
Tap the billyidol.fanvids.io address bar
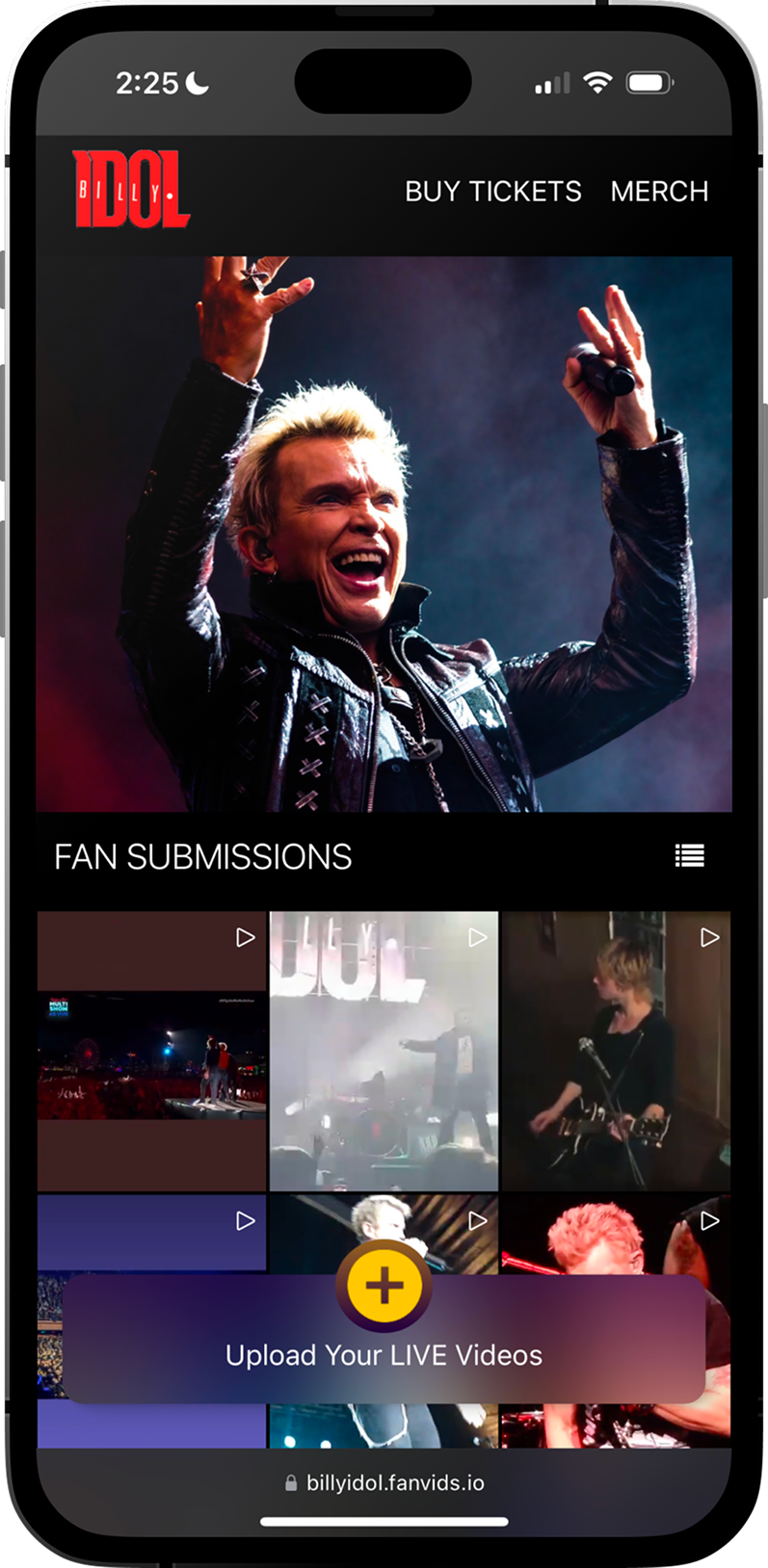[384, 1482]
